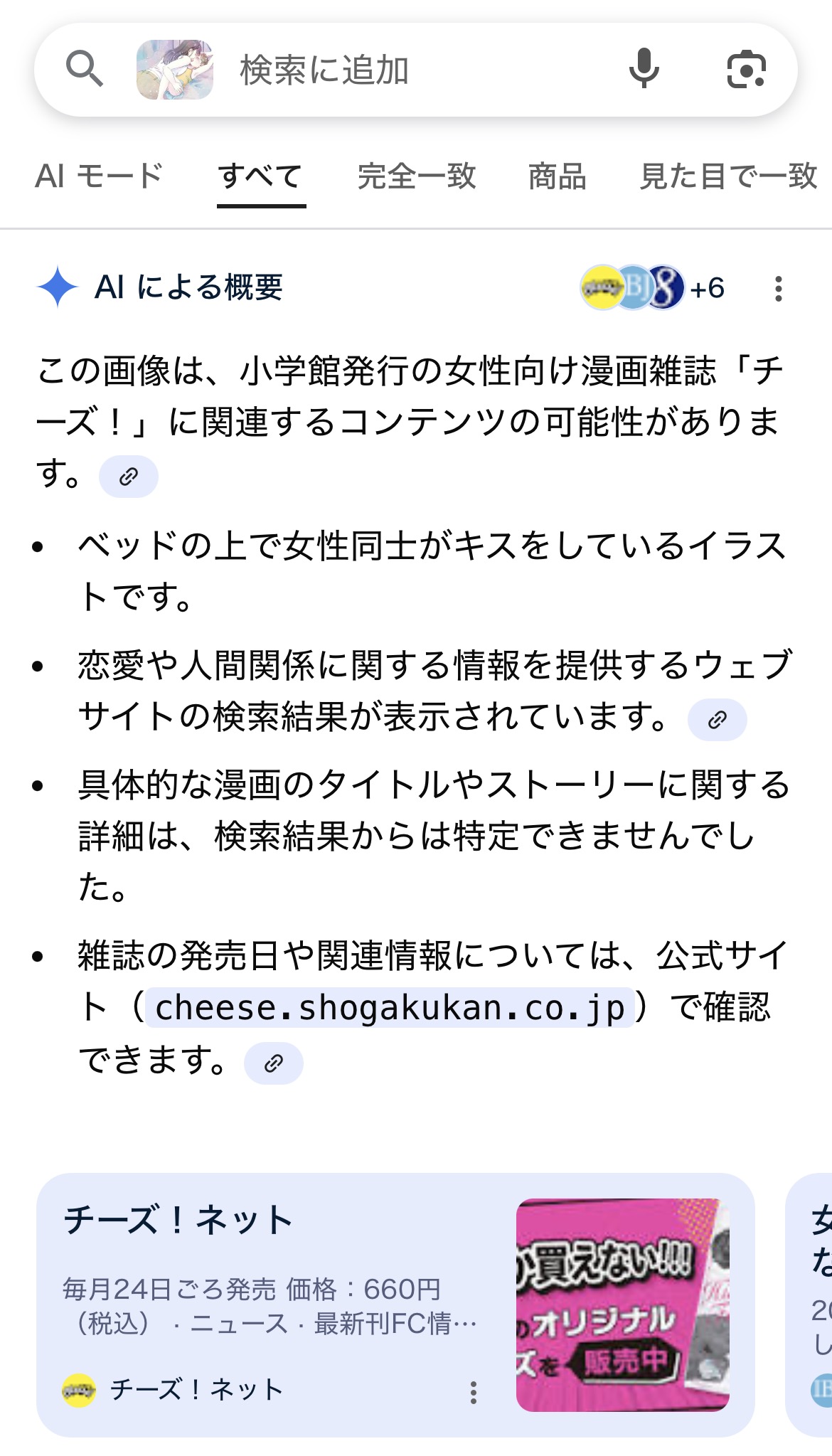Open source link after ウェブサイトの検索結果 bullet

(717, 720)
